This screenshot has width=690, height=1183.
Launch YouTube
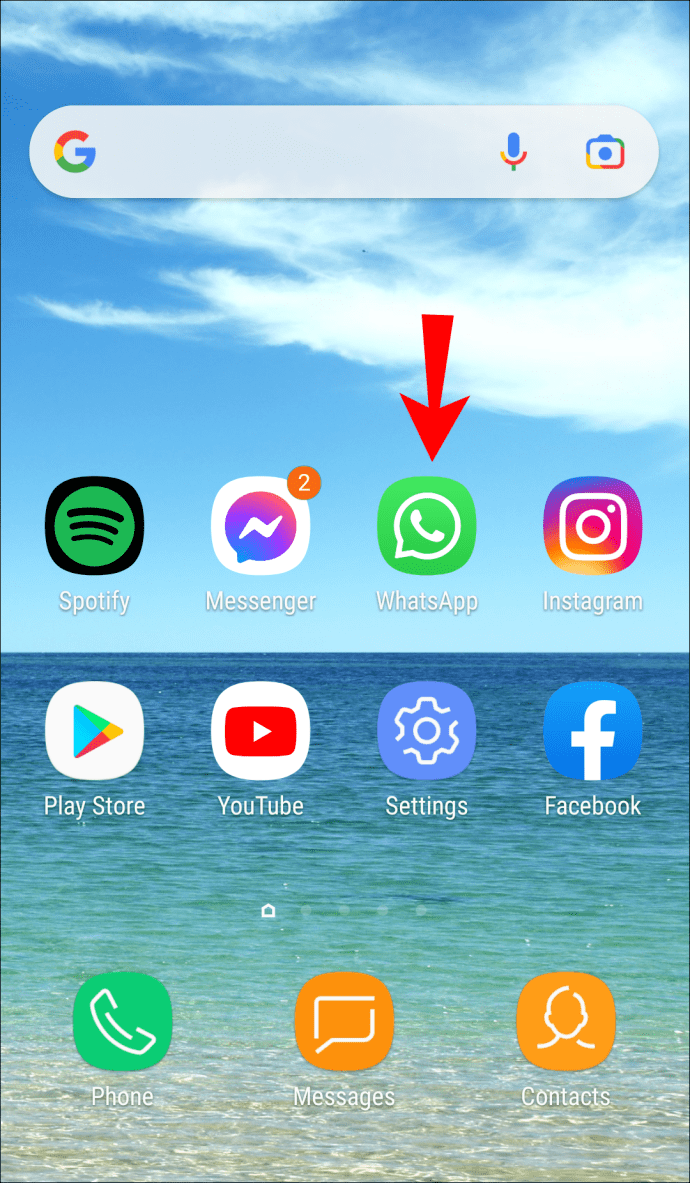260,731
